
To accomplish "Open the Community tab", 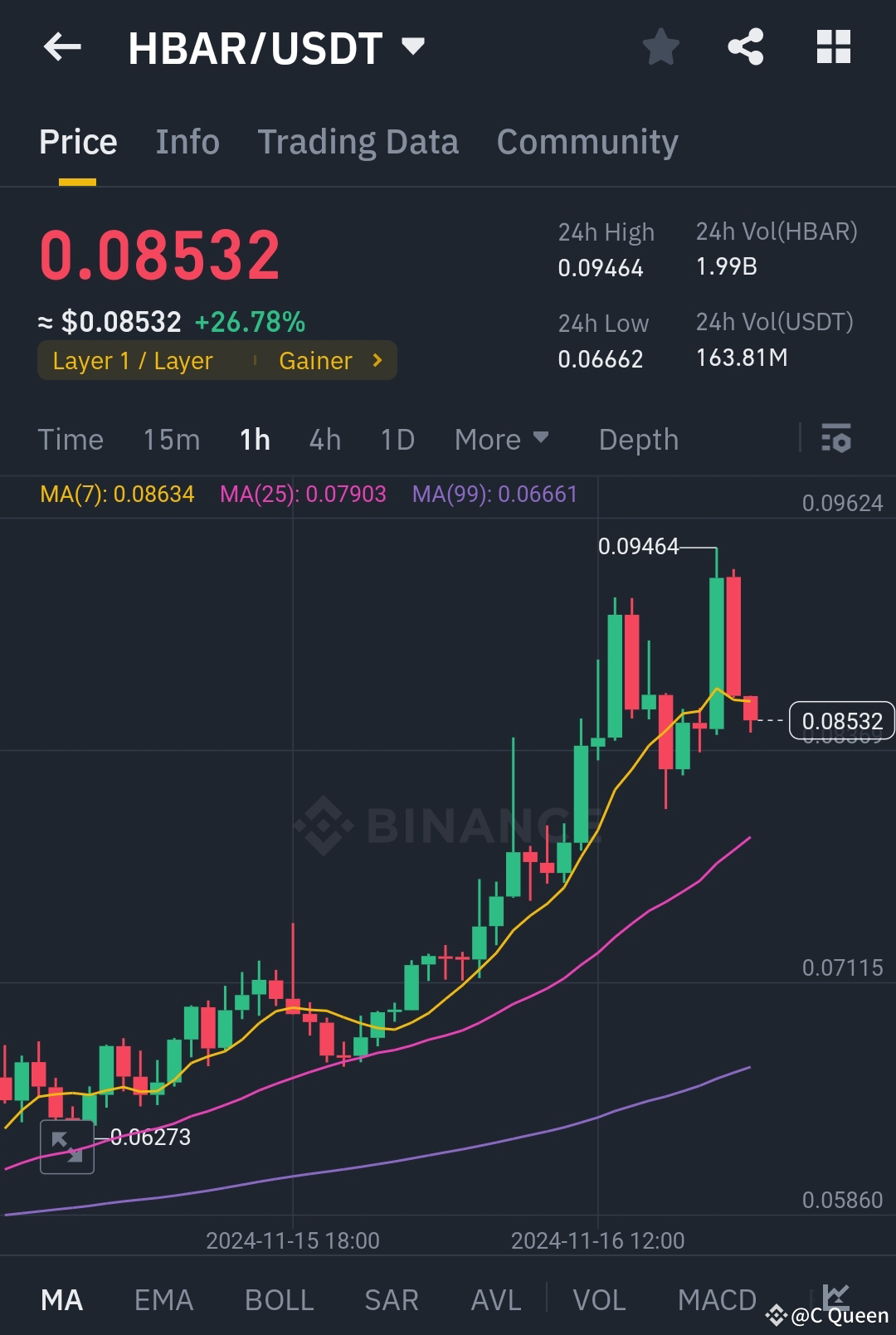I will pos(587,141).
